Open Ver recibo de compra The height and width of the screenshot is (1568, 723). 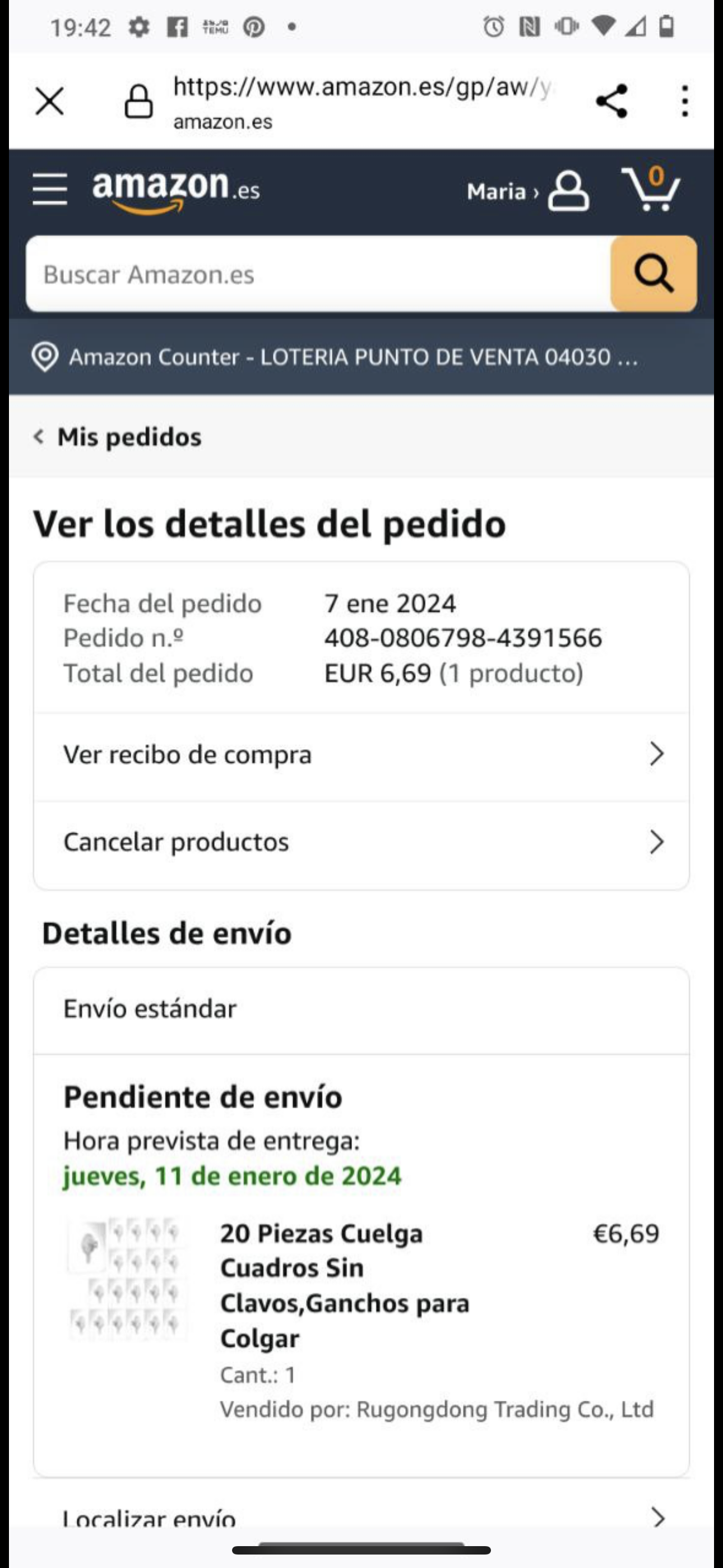click(x=361, y=755)
